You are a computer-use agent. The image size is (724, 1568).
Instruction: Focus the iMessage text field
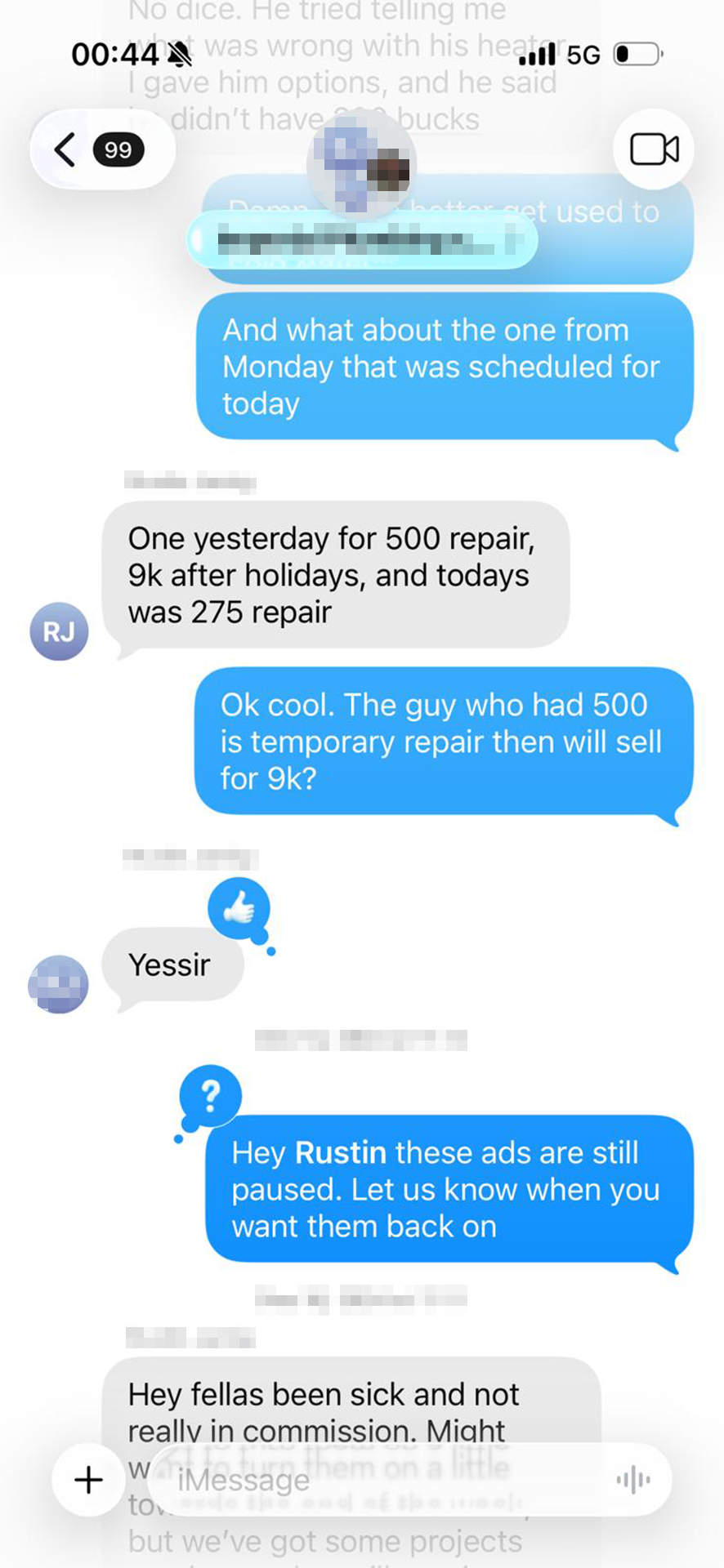point(384,1480)
